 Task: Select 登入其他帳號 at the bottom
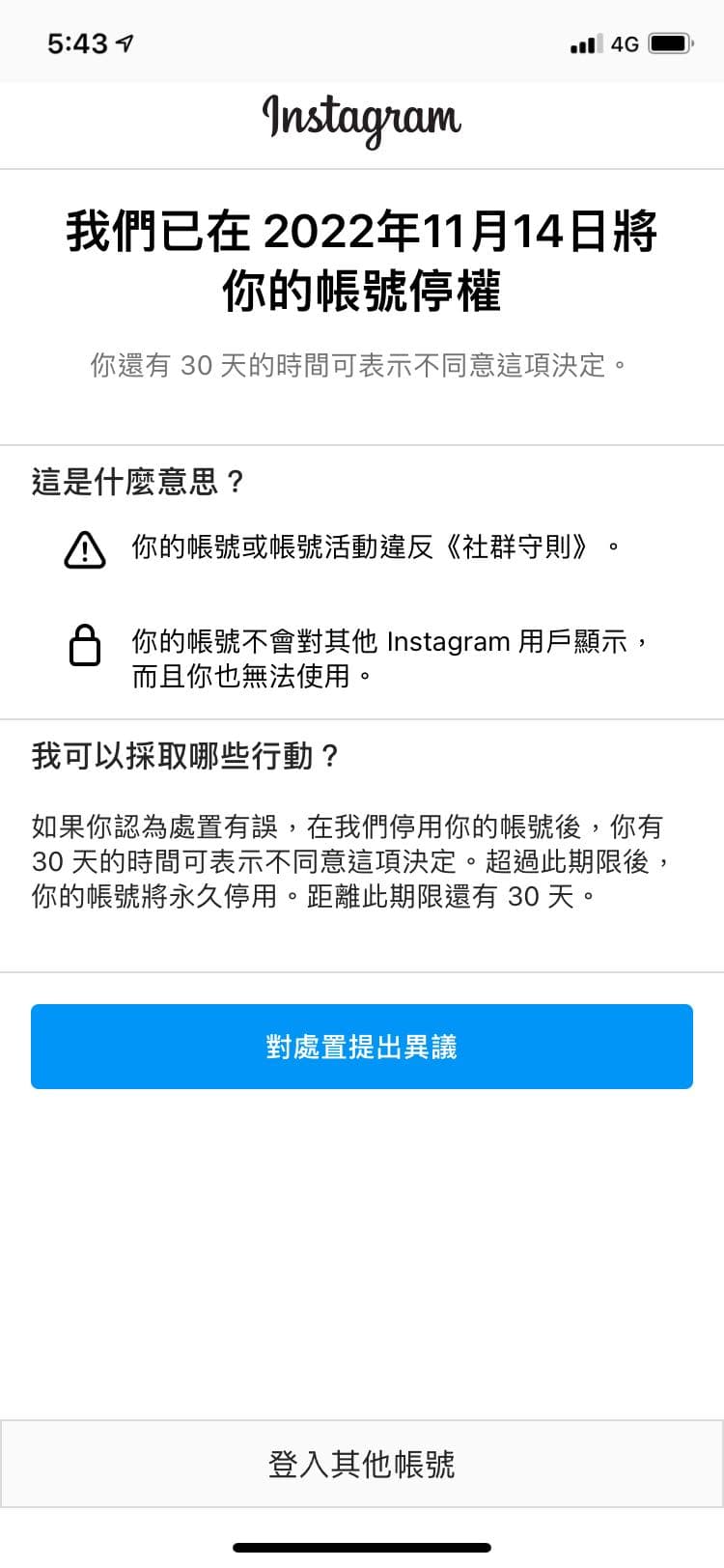click(x=361, y=1463)
